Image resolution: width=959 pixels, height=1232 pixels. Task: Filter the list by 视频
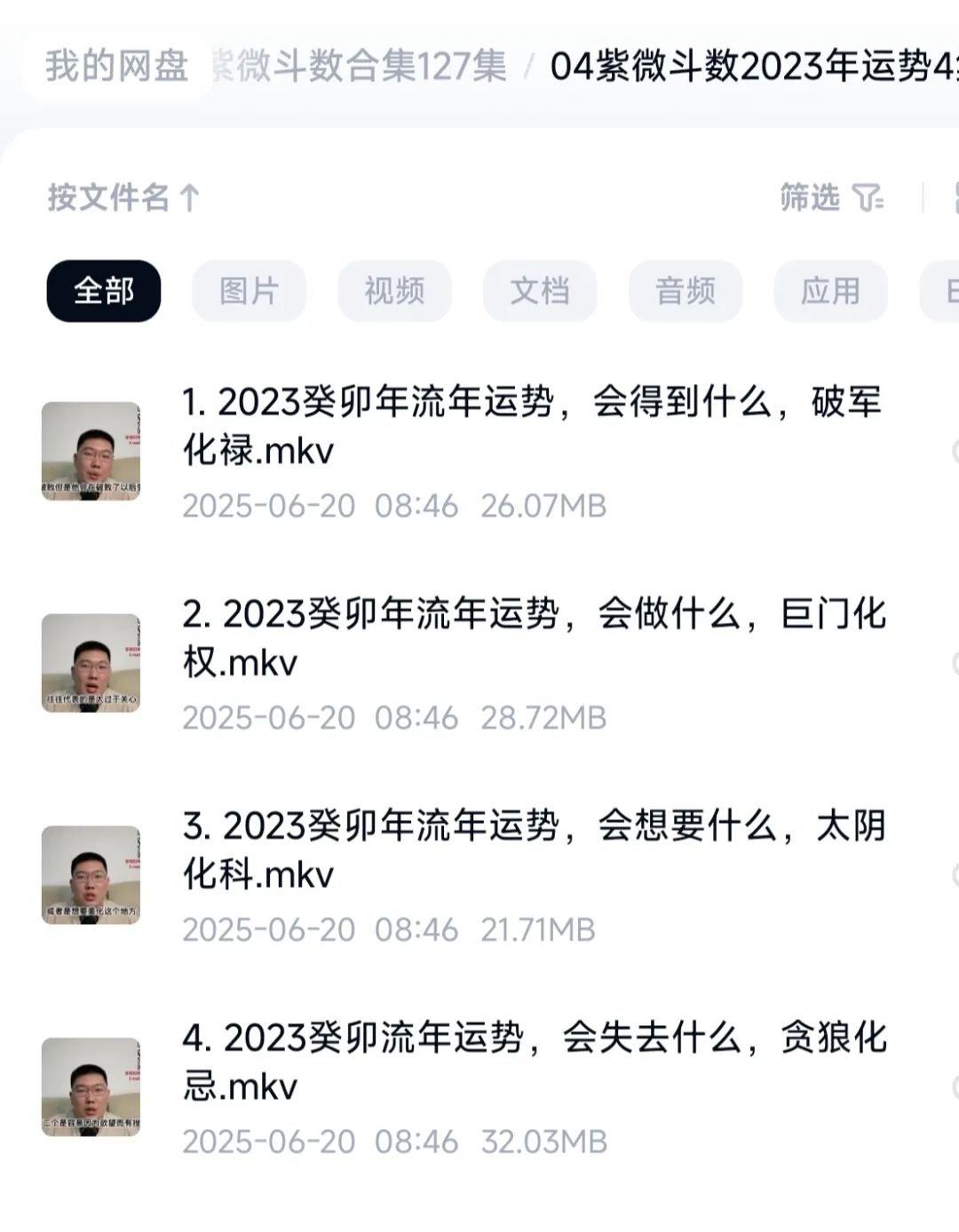(x=394, y=291)
